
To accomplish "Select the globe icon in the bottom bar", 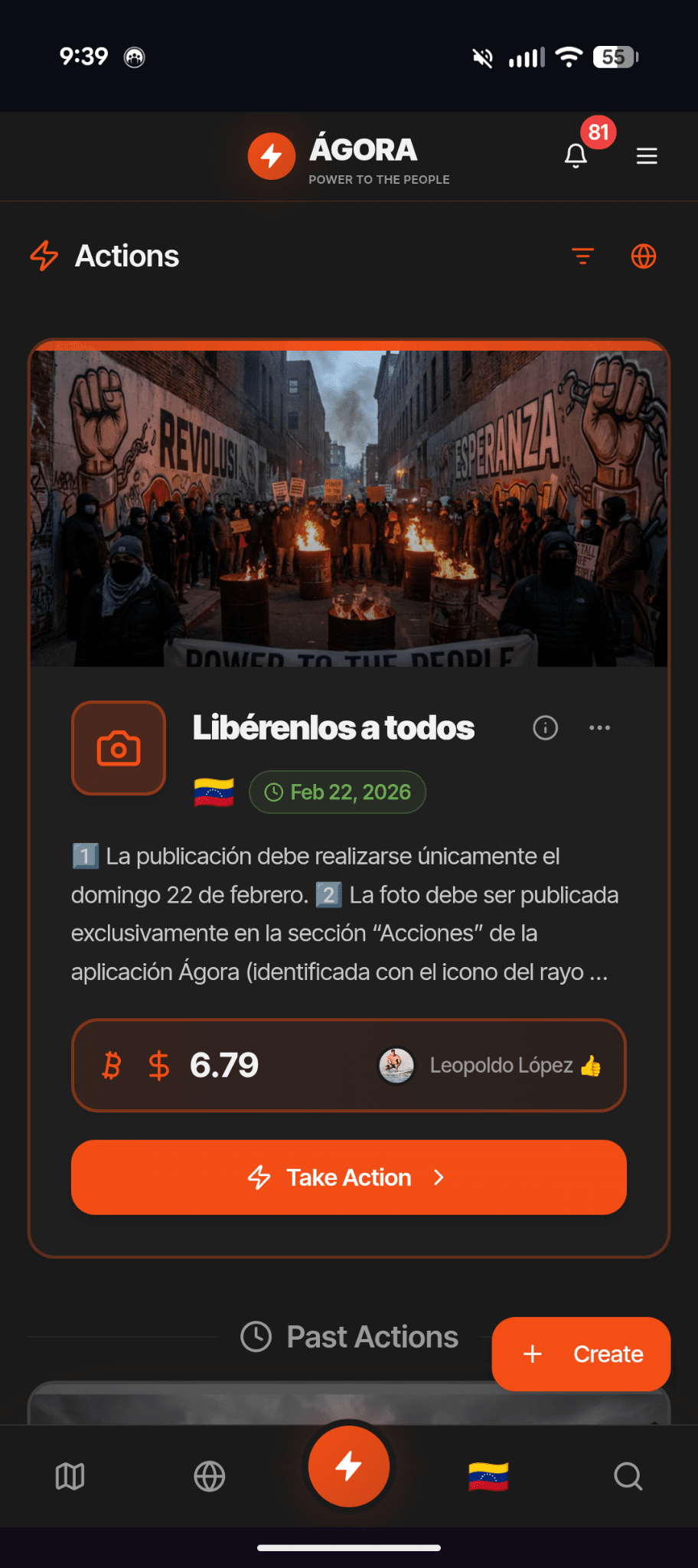I will 209,1475.
